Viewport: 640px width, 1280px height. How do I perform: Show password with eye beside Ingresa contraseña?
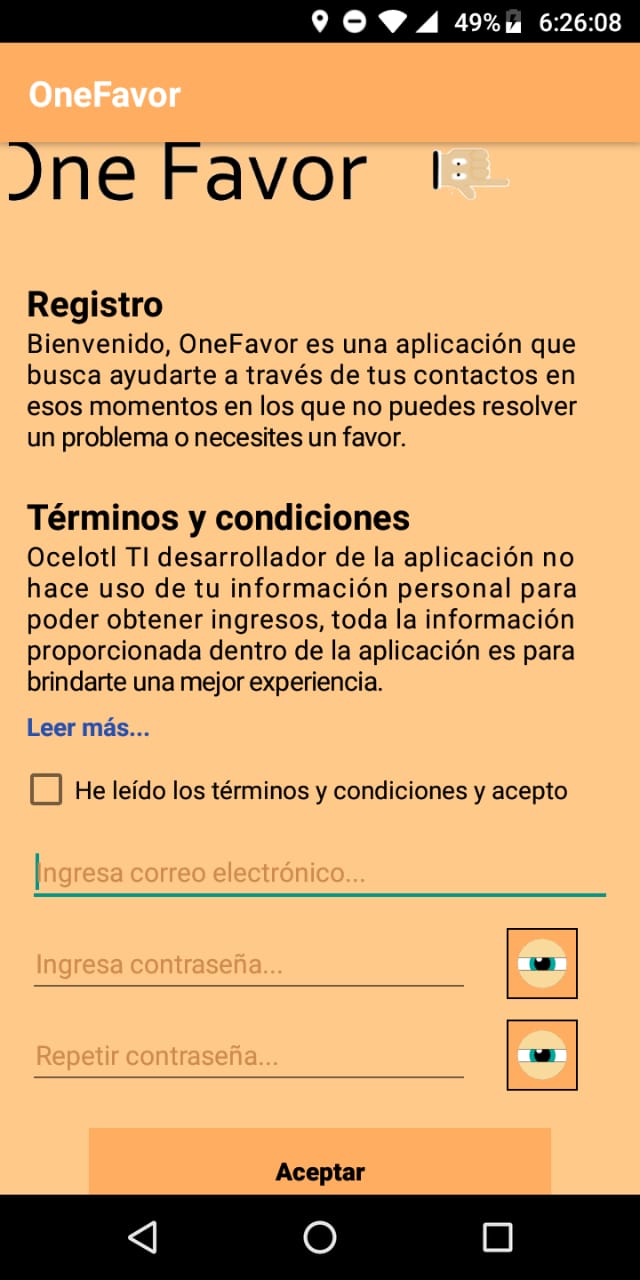coord(542,963)
